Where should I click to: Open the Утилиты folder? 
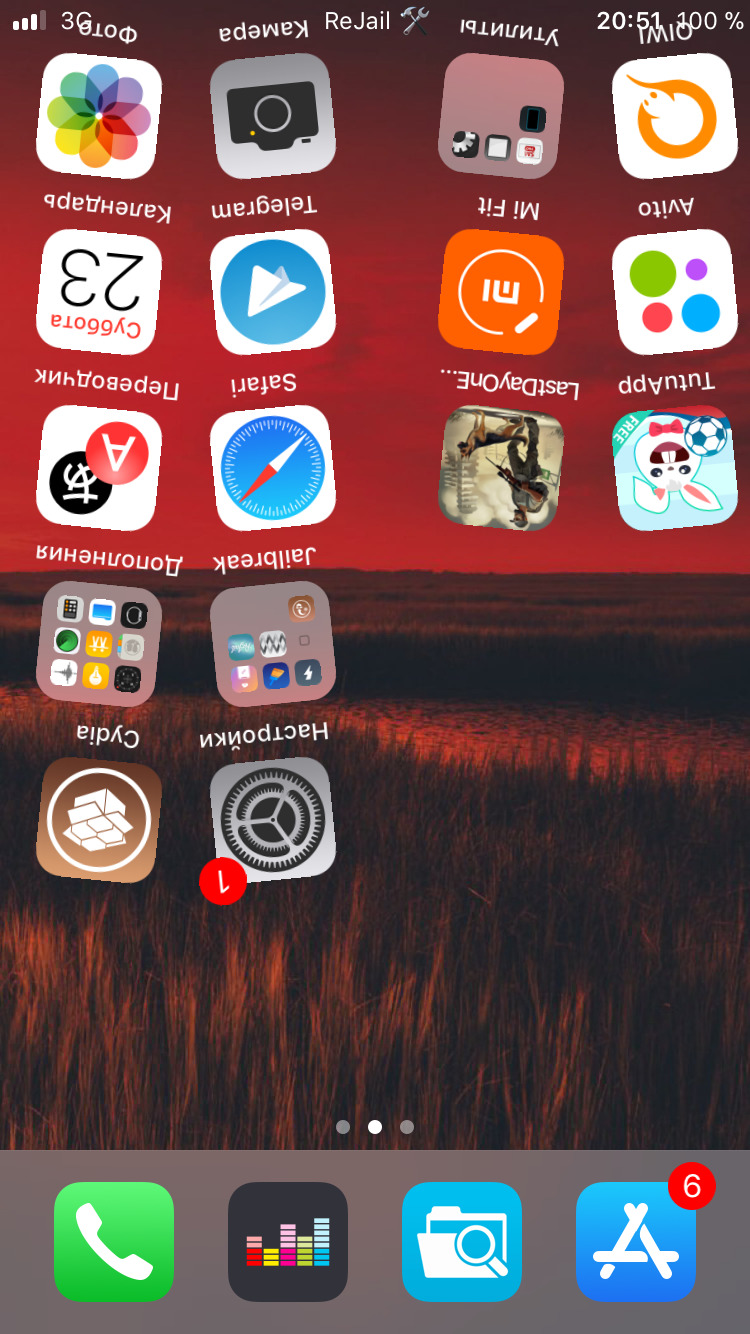pyautogui.click(x=501, y=116)
